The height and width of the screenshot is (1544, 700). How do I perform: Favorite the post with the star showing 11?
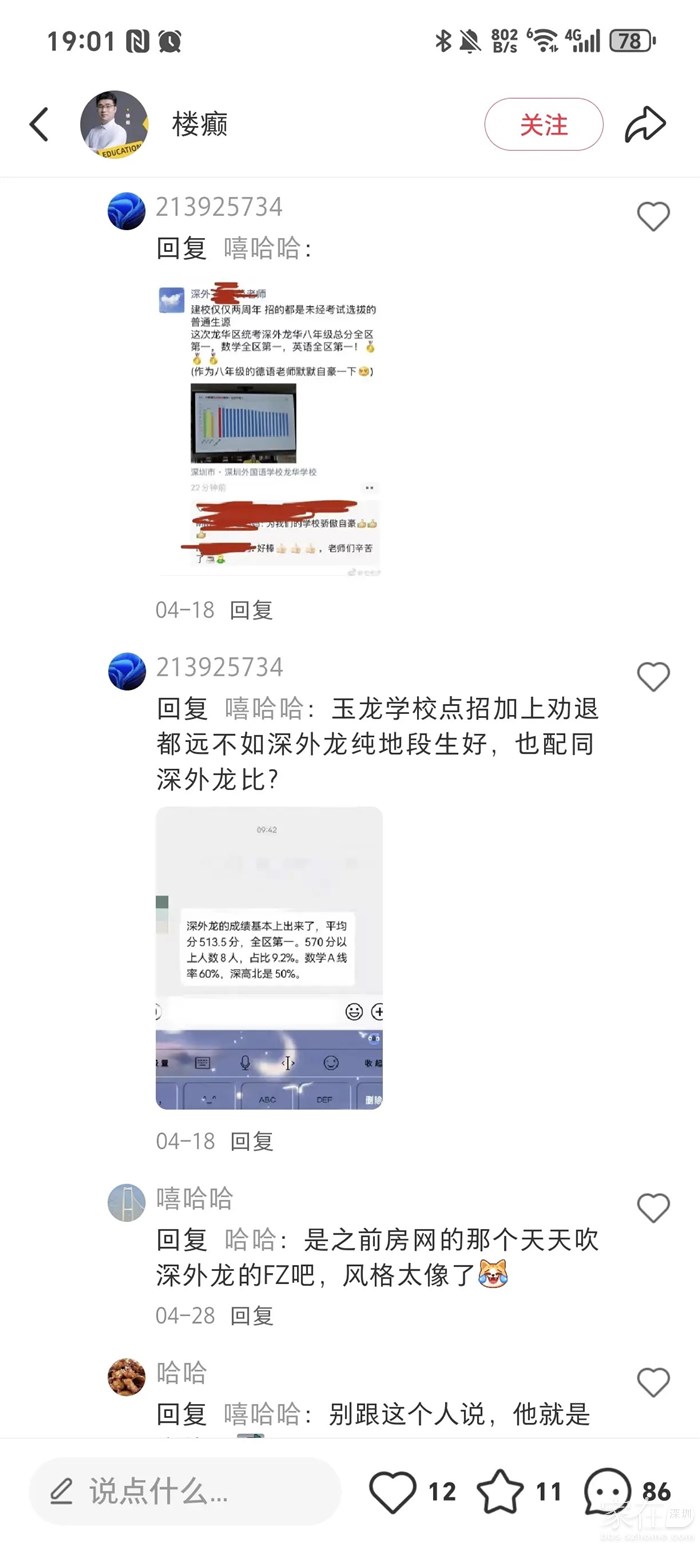pos(500,1492)
